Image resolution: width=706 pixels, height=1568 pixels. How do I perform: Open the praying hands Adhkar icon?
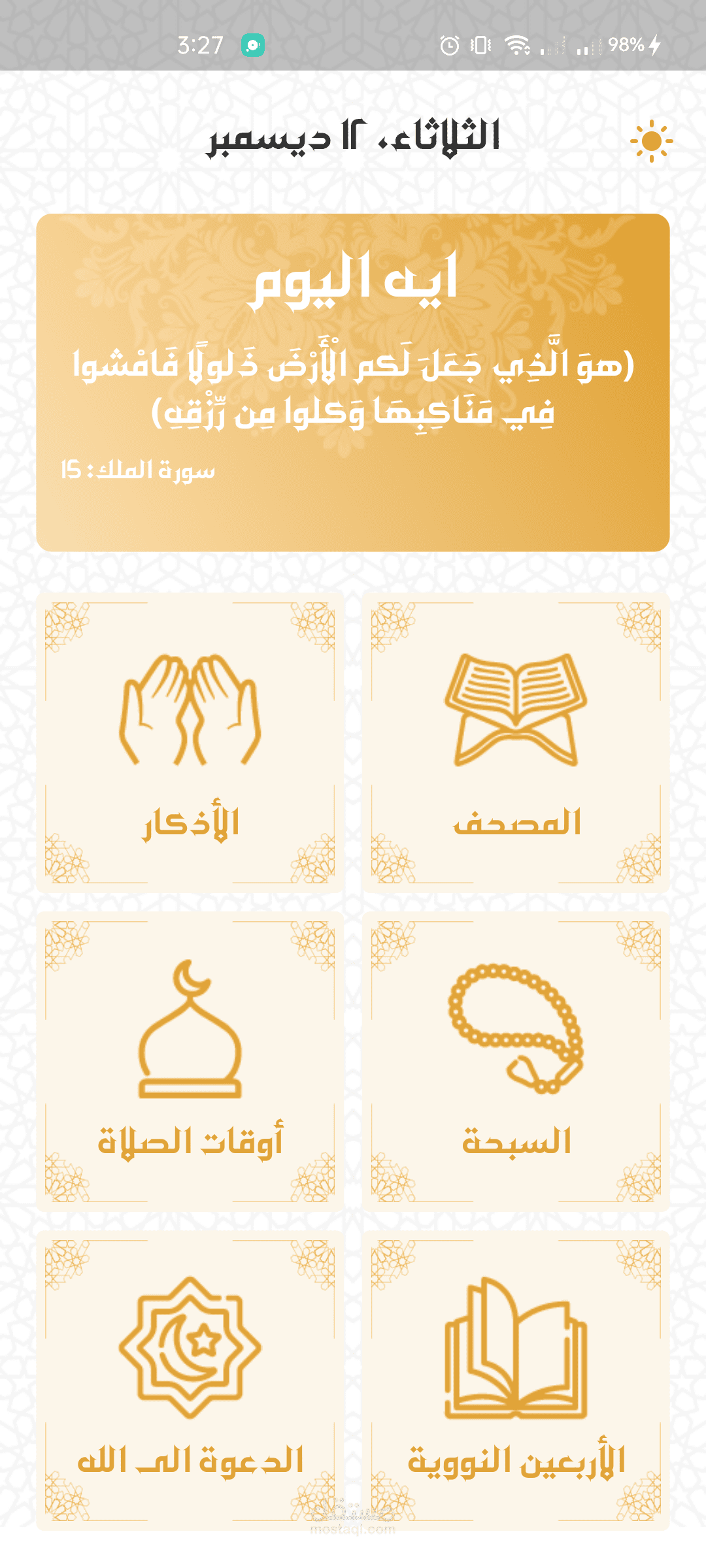click(x=190, y=709)
